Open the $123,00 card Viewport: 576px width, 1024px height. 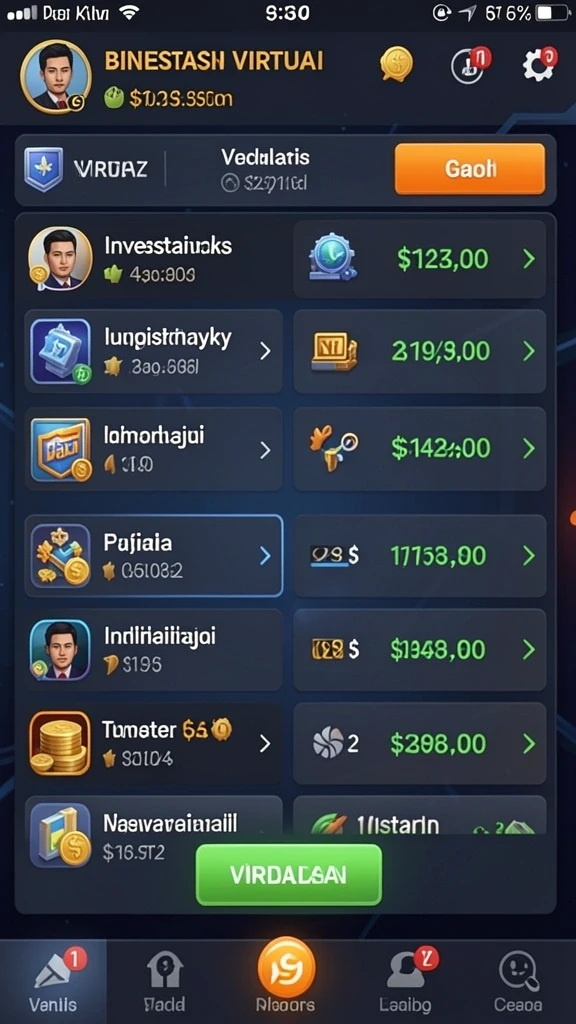419,259
